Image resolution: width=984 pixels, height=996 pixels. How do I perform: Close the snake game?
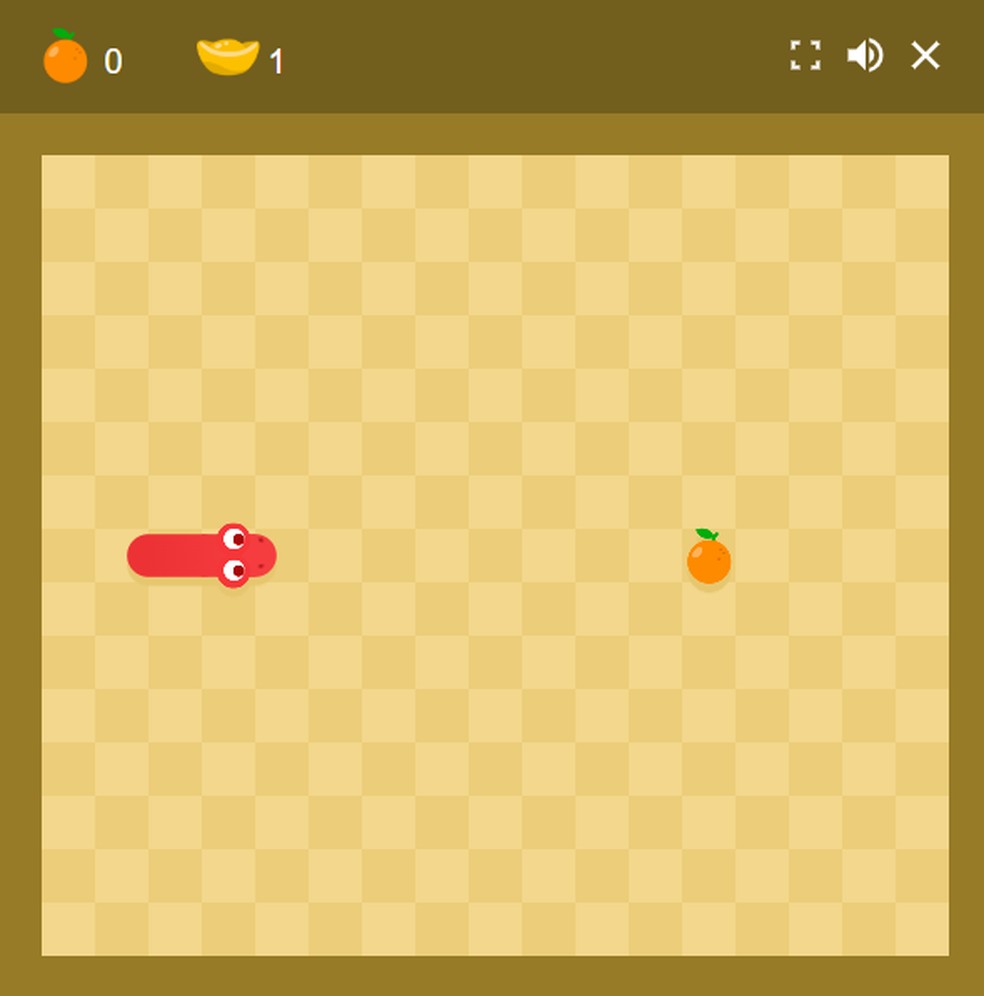925,56
